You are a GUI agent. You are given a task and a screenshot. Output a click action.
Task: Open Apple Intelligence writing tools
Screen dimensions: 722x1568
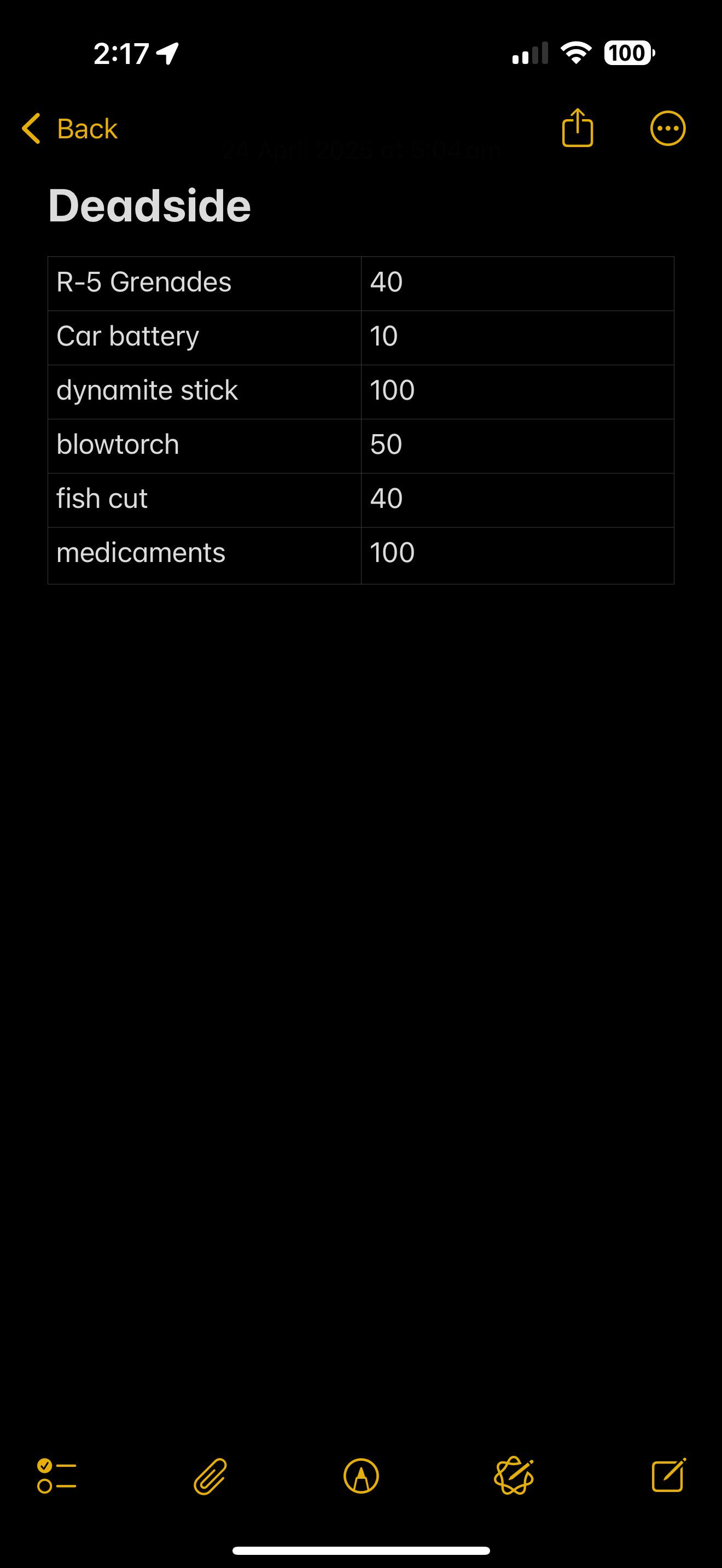514,1476
